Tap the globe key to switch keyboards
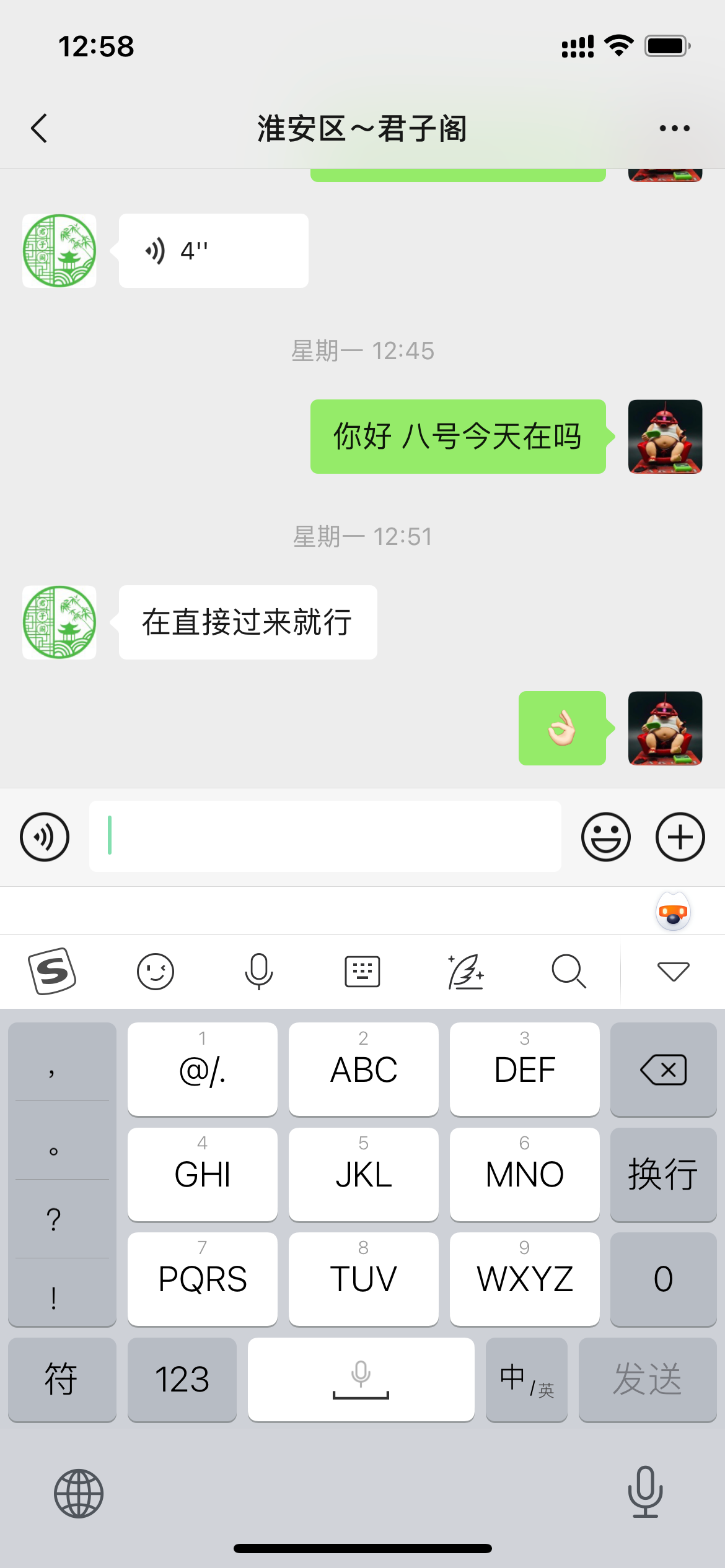725x1568 pixels. [77, 1492]
